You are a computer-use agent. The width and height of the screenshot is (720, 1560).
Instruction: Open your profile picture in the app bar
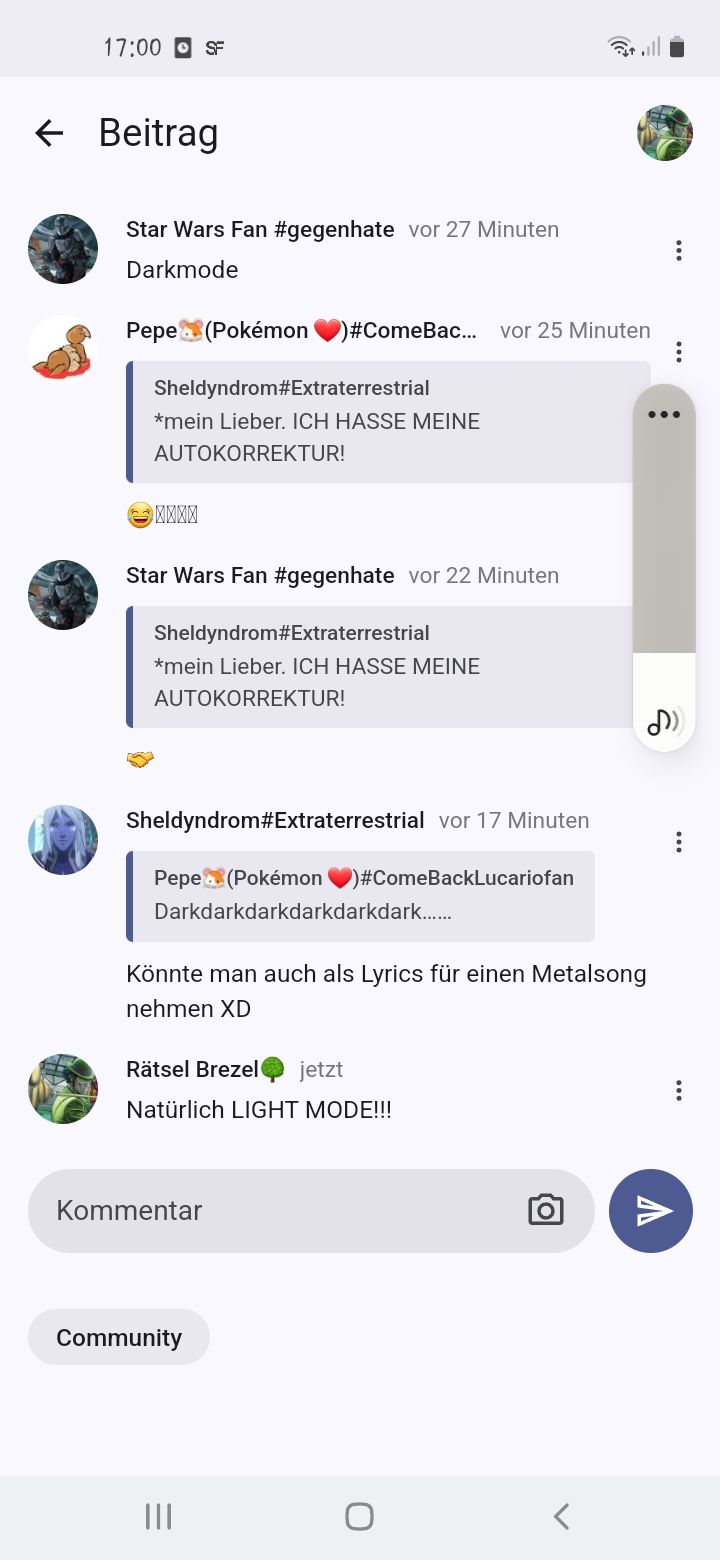tap(665, 133)
